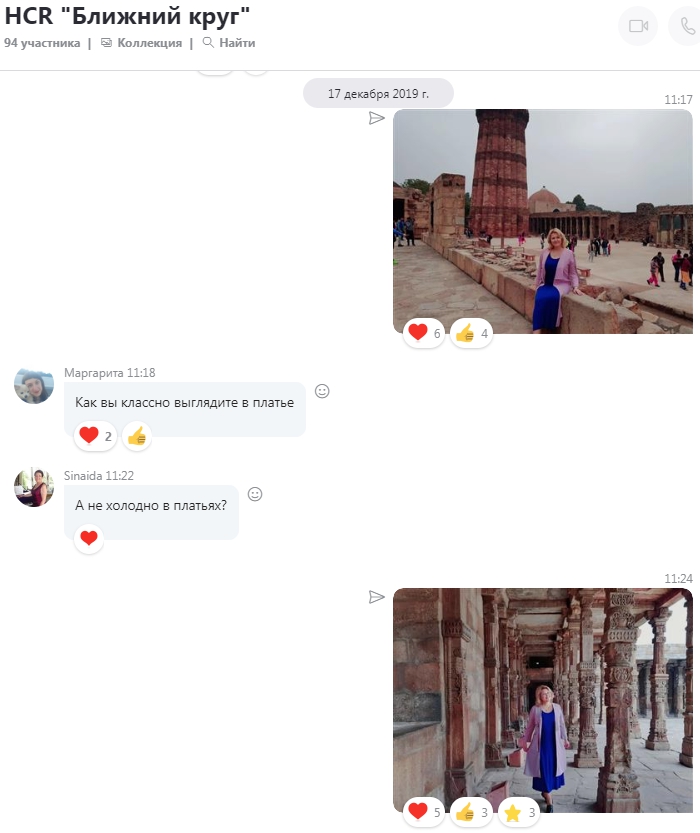Tap the heart reaction with 6 under tower photo
Viewport: 700px width, 833px height.
point(423,333)
